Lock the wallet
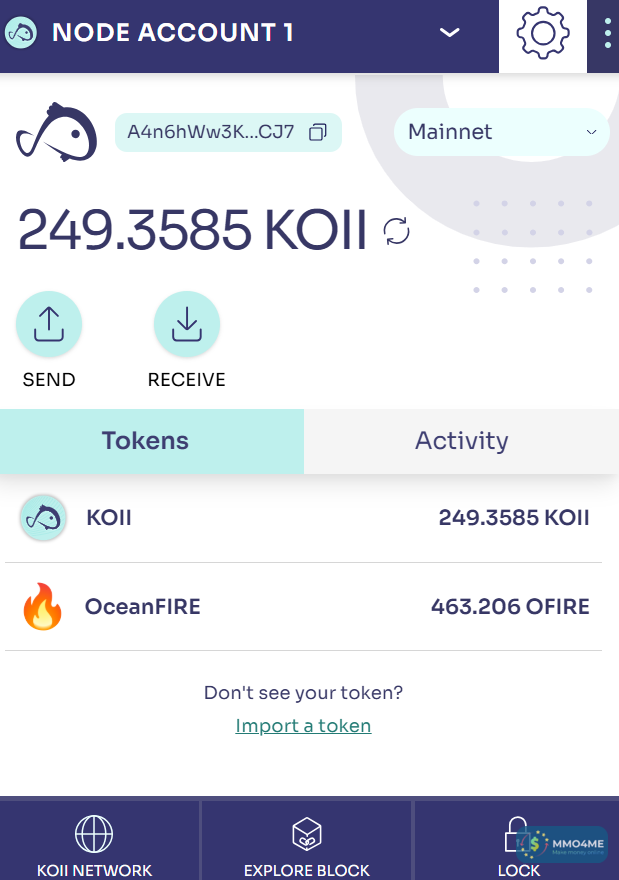The height and width of the screenshot is (880, 619). pyautogui.click(x=517, y=845)
